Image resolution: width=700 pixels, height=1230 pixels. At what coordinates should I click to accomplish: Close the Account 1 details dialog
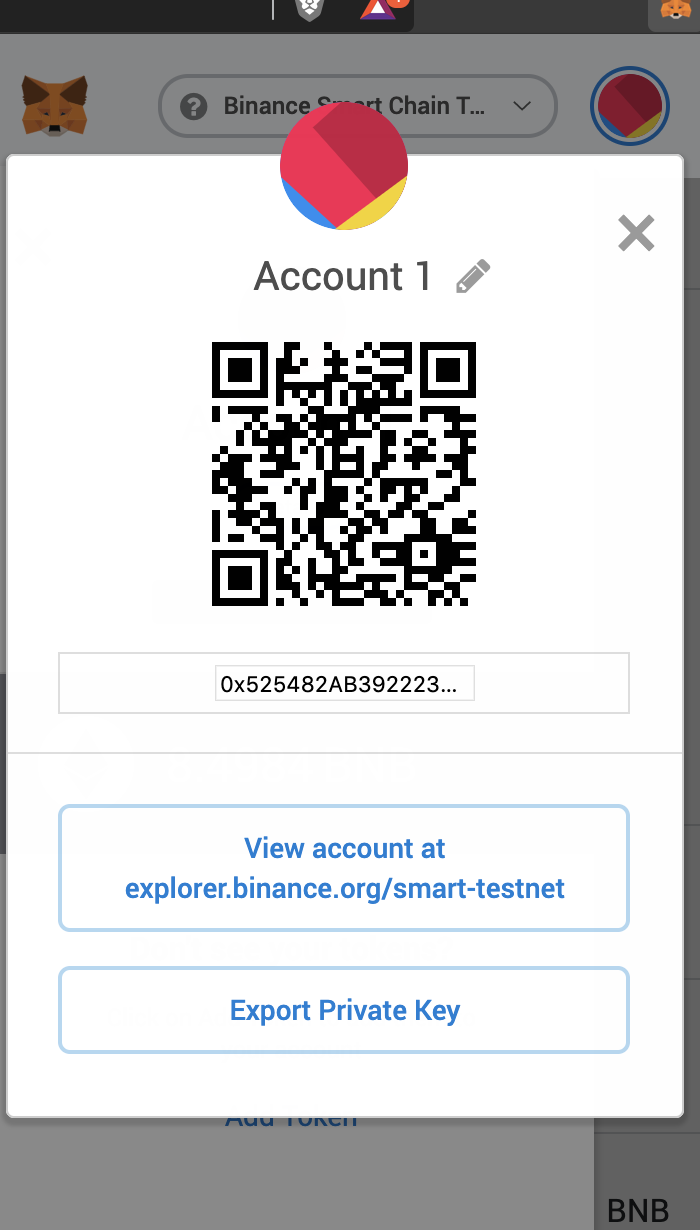click(636, 233)
